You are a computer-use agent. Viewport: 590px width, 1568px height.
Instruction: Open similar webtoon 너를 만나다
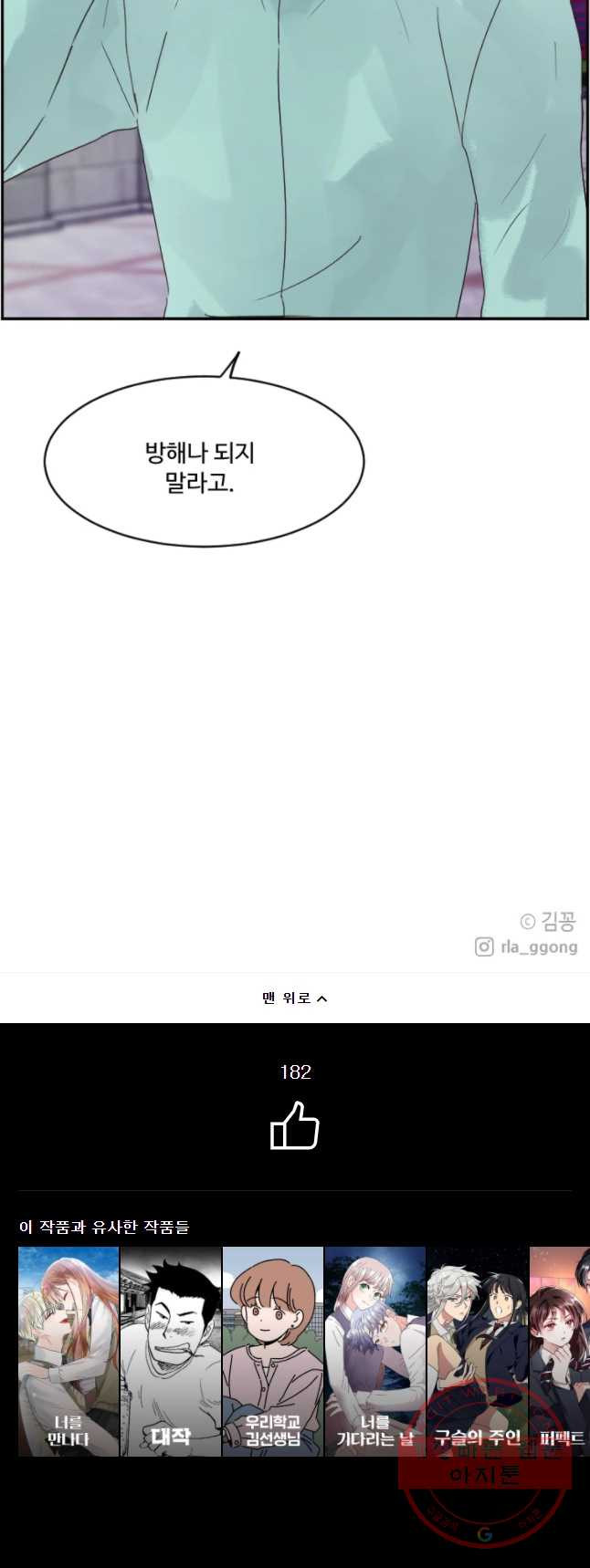pos(68,1351)
